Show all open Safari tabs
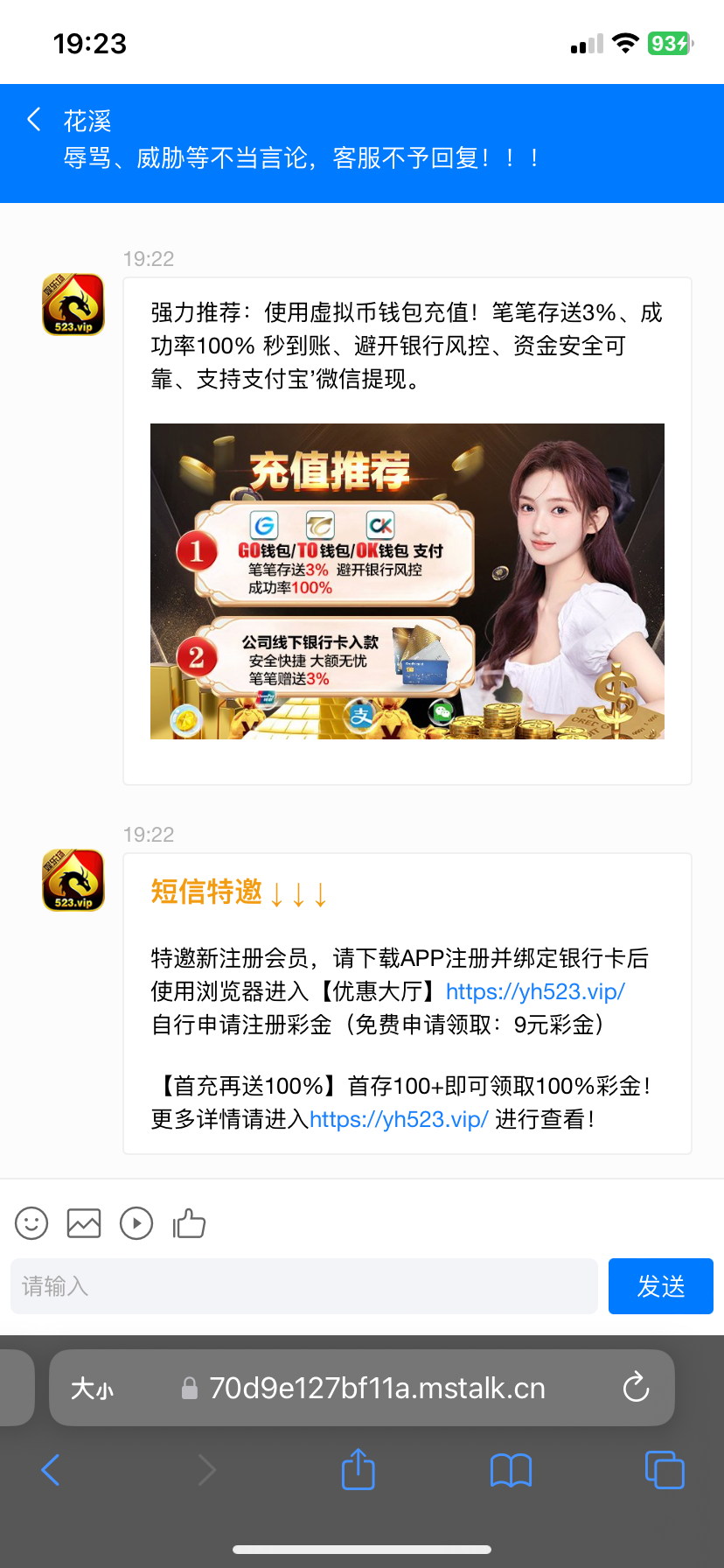Image resolution: width=724 pixels, height=1568 pixels. (665, 1470)
